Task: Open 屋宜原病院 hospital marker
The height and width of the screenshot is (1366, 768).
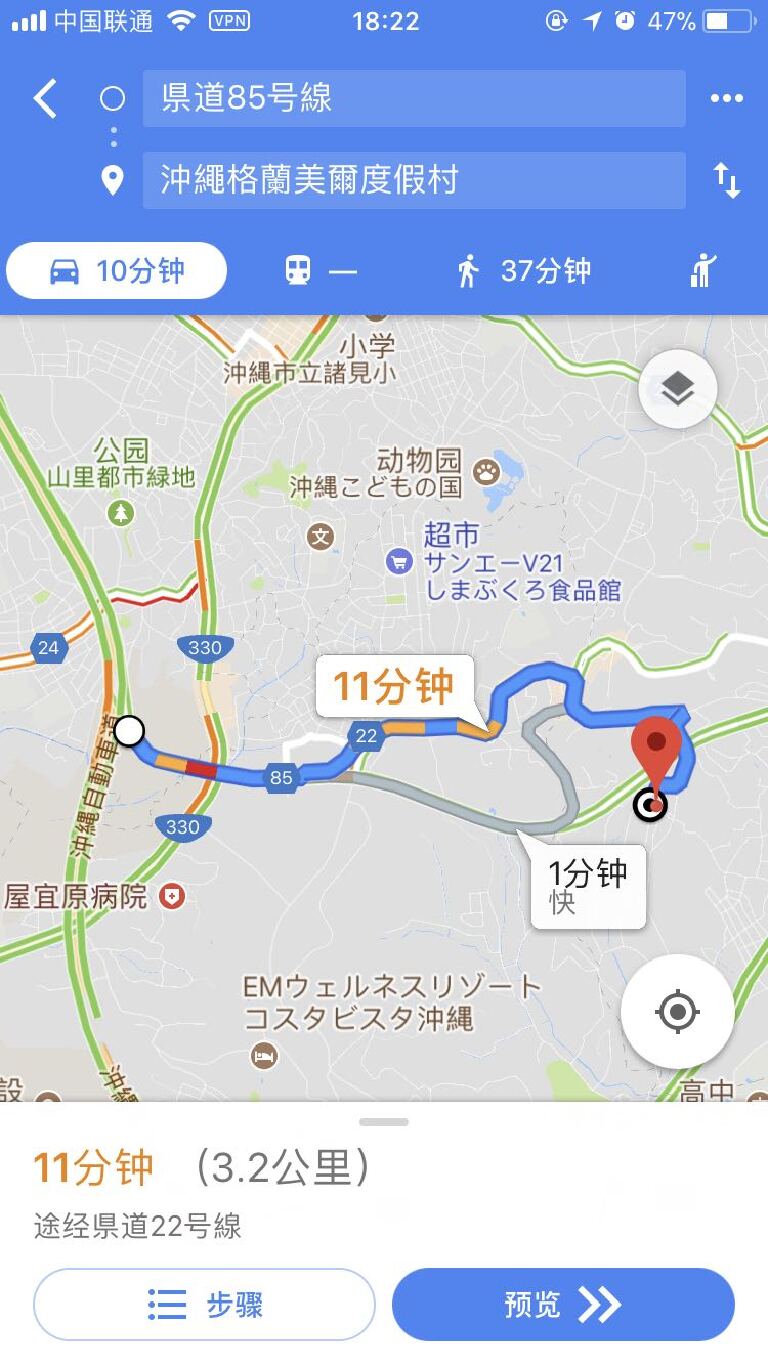Action: pos(173,895)
